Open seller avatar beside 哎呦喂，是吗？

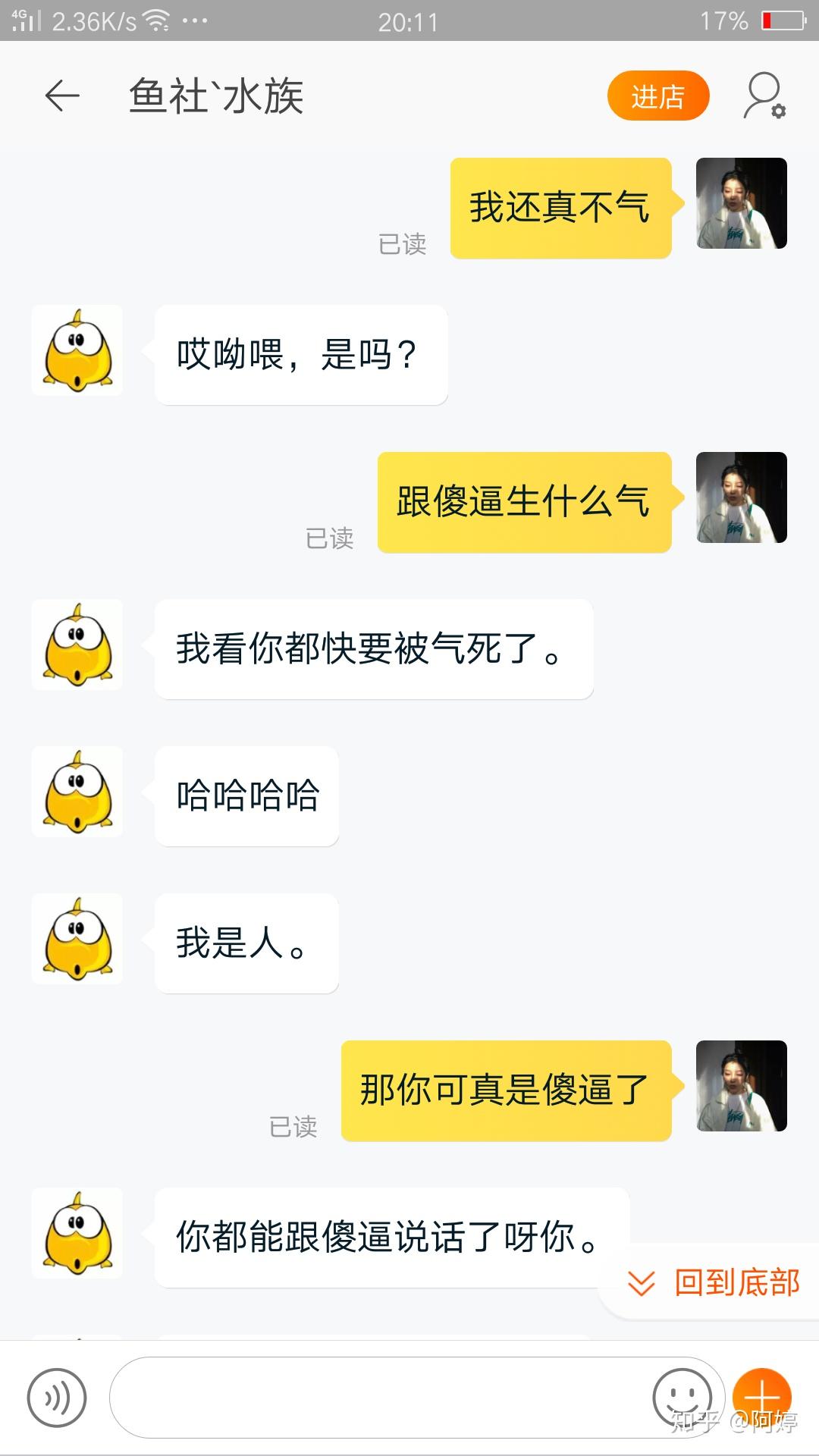point(77,350)
